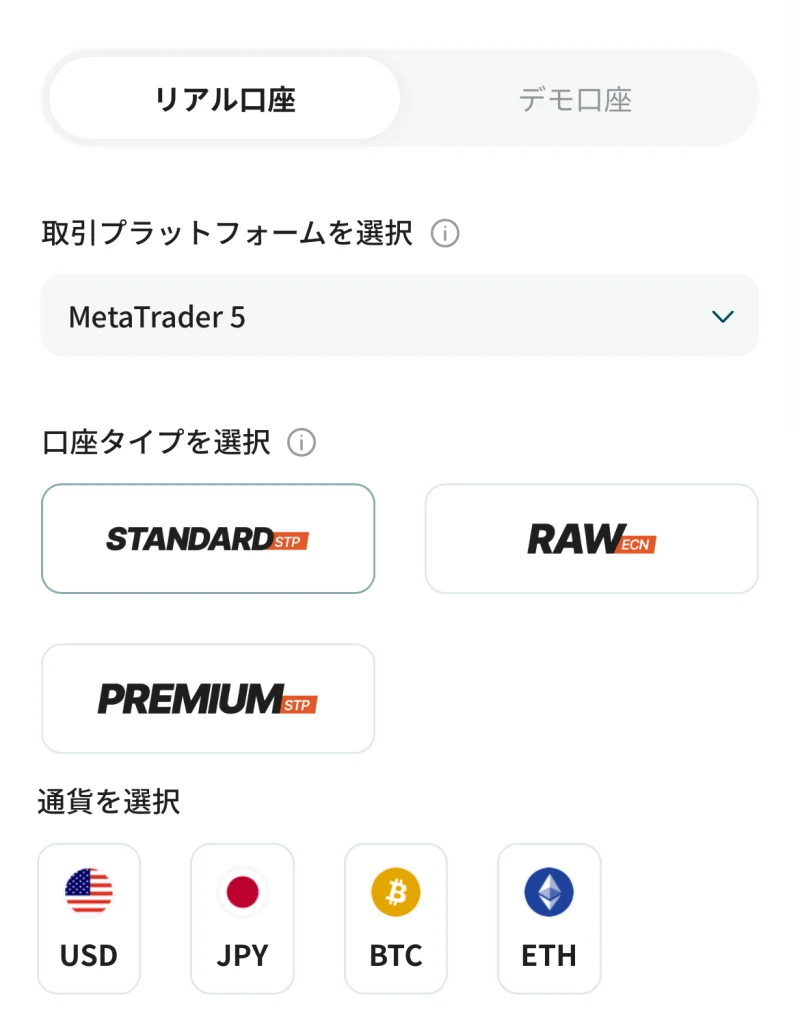Choose the RAW ECN account type
The width and height of the screenshot is (800, 1024).
click(591, 539)
